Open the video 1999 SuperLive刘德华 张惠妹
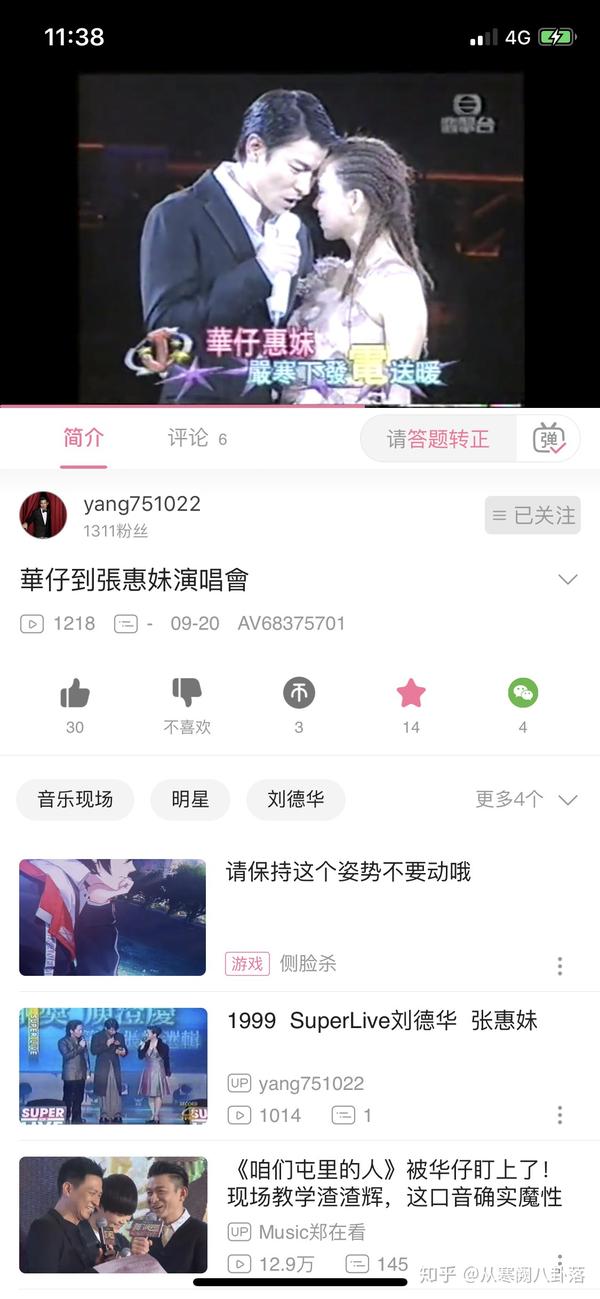Image resolution: width=600 pixels, height=1299 pixels. tap(381, 1021)
